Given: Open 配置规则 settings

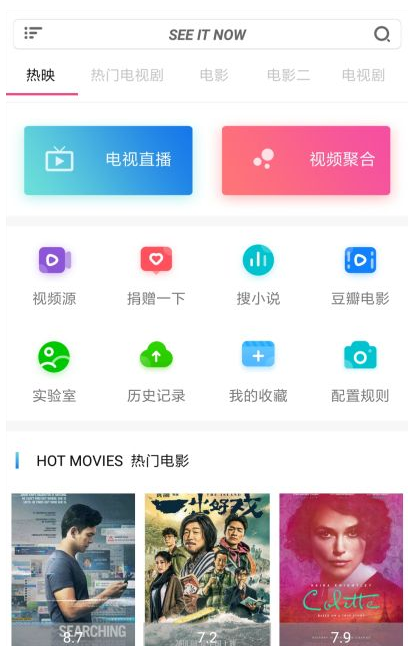Looking at the screenshot, I should (x=360, y=372).
